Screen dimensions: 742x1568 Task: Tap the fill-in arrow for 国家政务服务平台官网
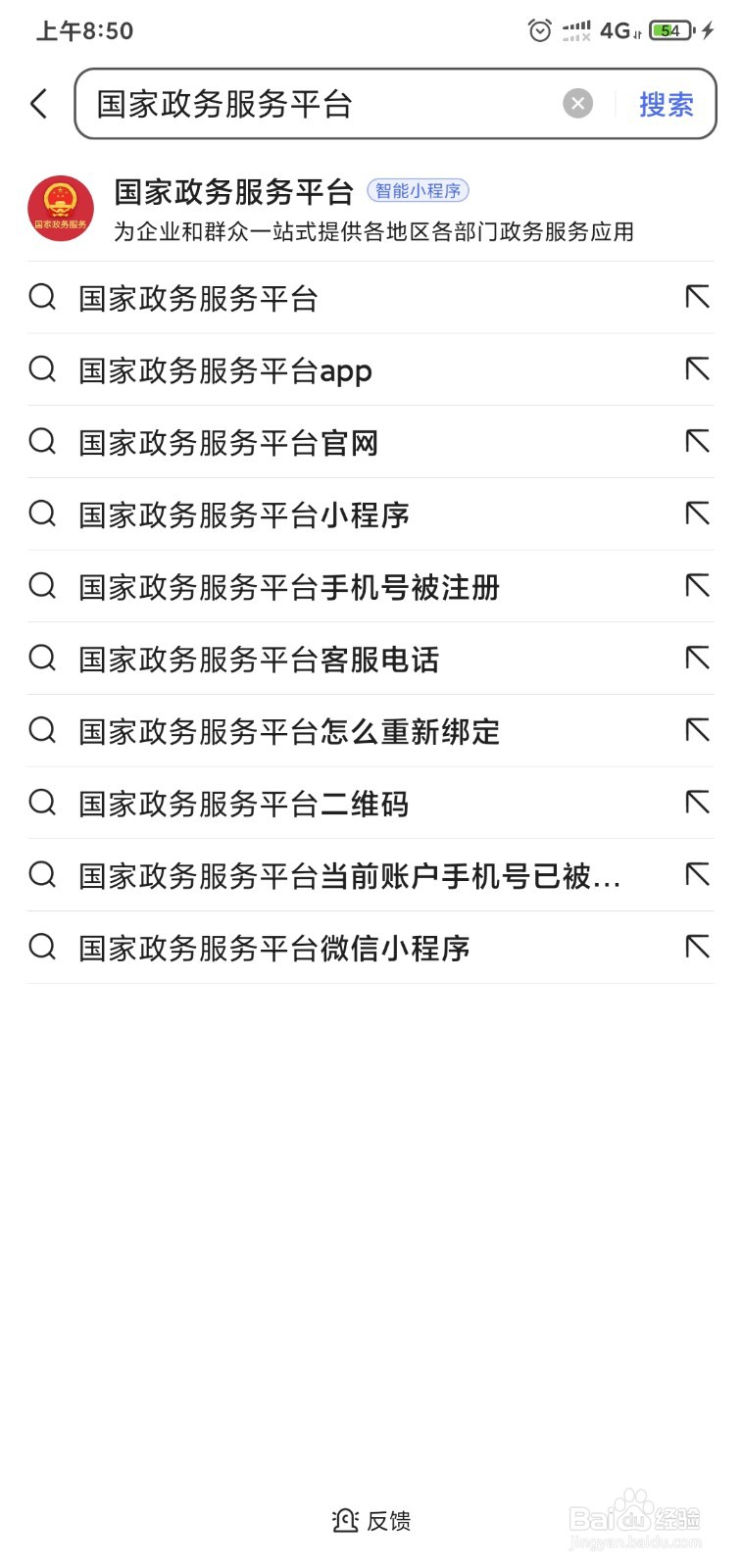tap(696, 442)
